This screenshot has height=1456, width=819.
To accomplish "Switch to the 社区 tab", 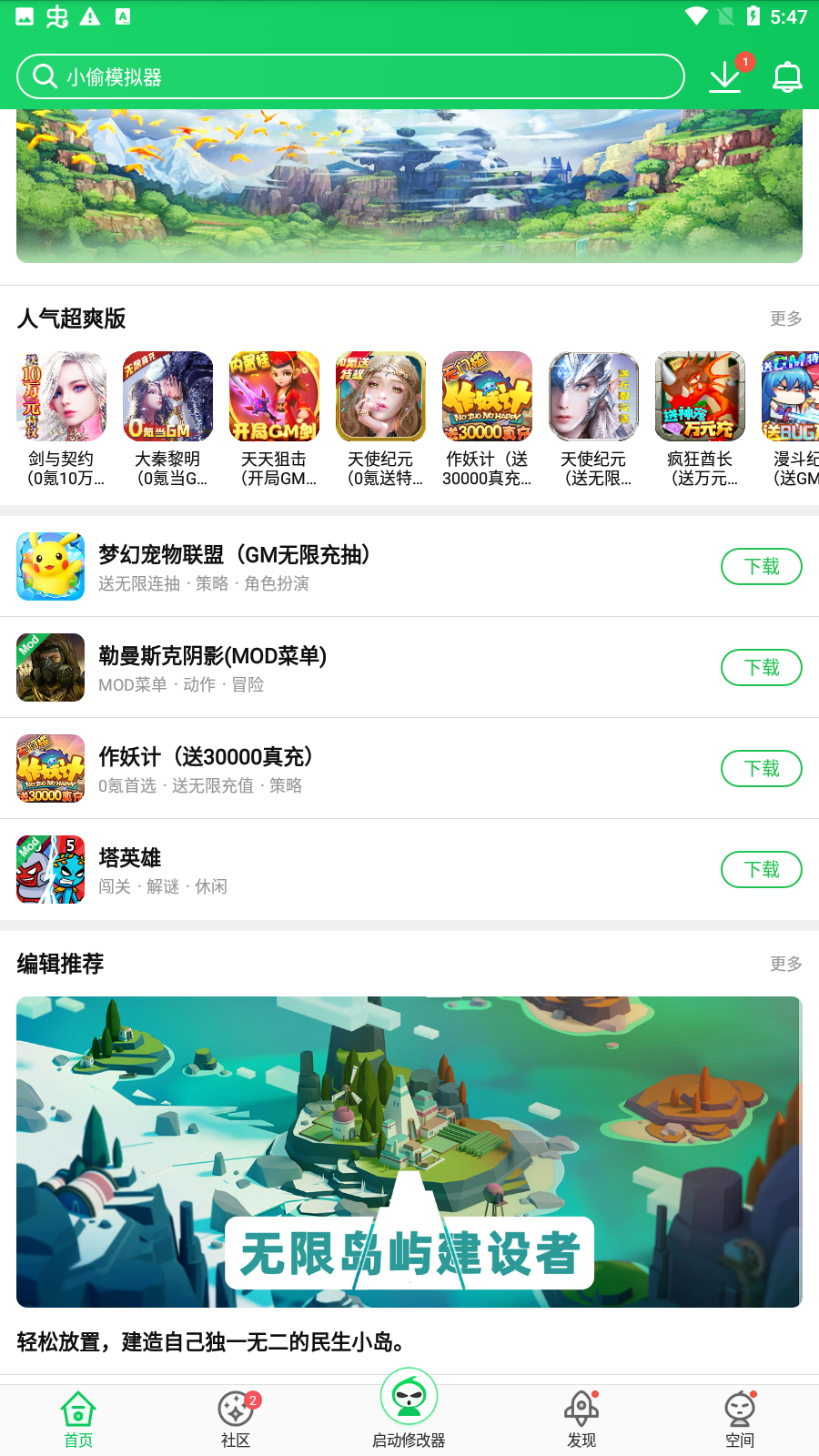I will point(236,1419).
